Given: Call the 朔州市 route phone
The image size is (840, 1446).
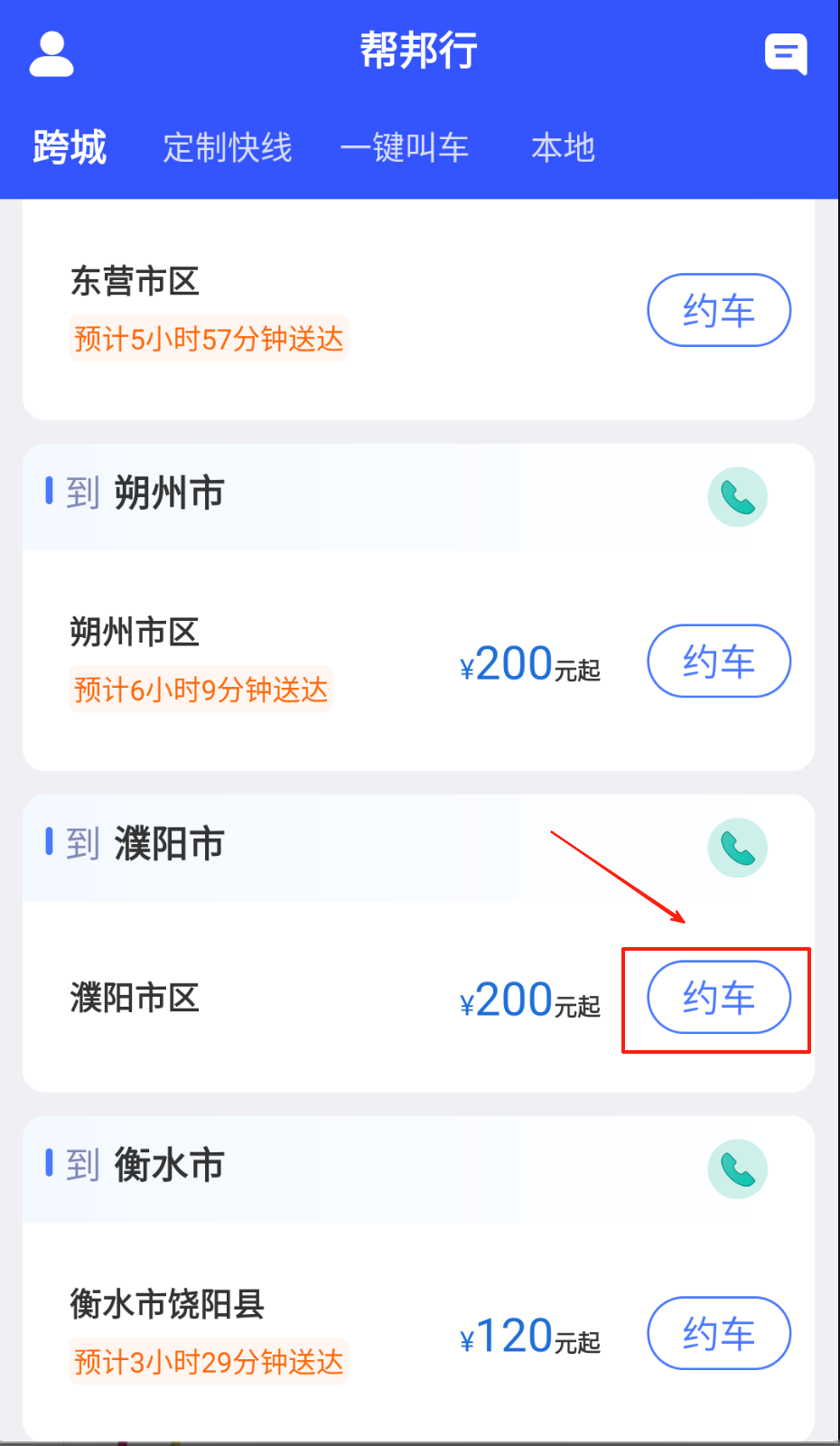Looking at the screenshot, I should point(737,497).
